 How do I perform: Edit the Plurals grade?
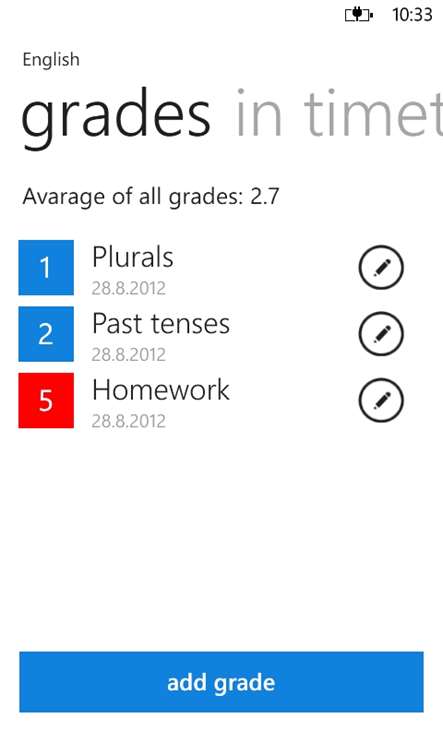[x=381, y=267]
